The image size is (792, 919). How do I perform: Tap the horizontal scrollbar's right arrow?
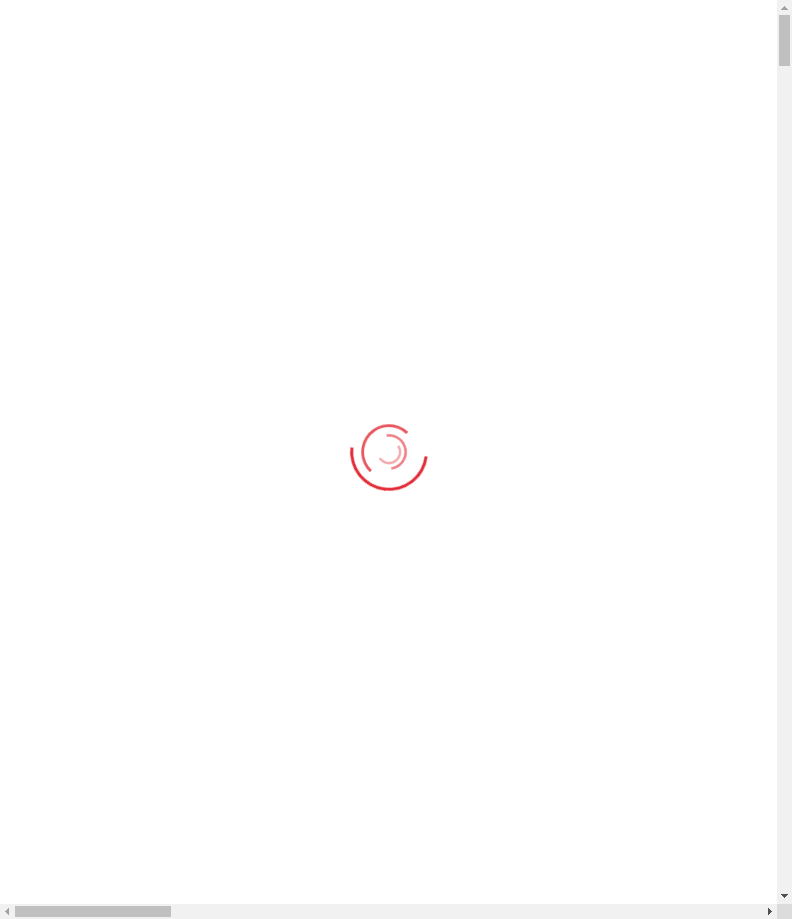point(769,911)
